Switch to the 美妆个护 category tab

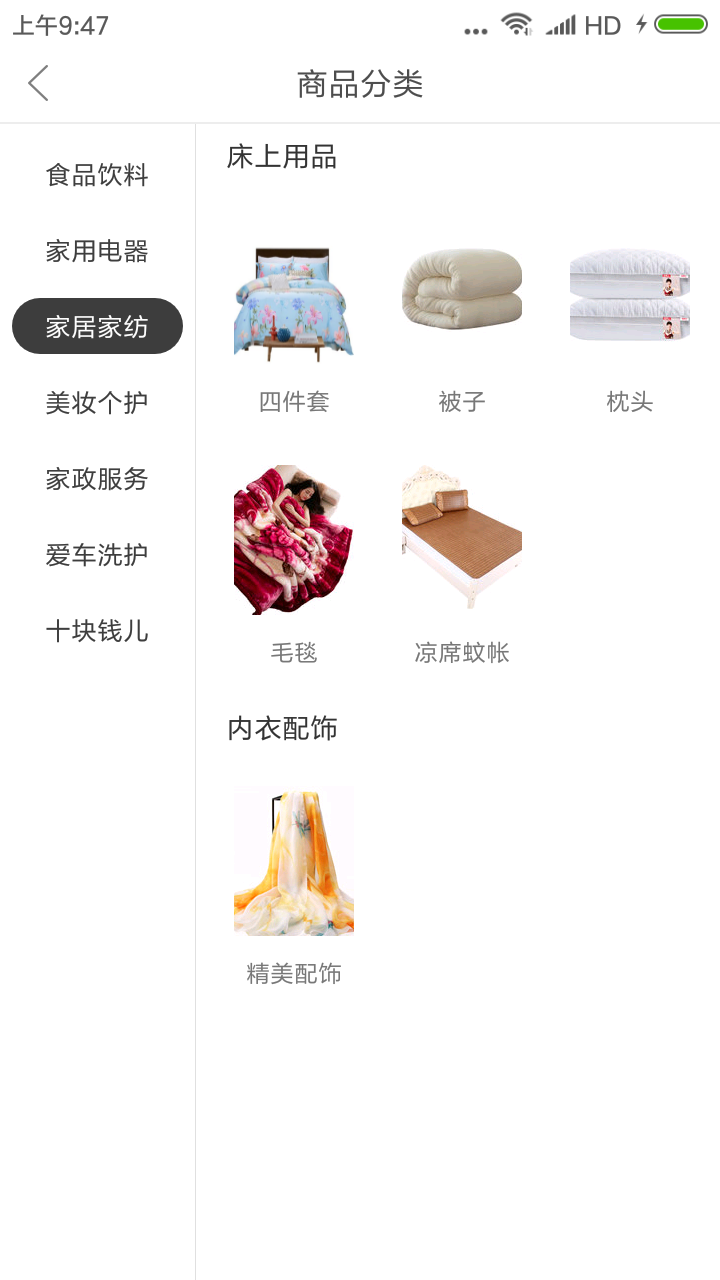[97, 401]
